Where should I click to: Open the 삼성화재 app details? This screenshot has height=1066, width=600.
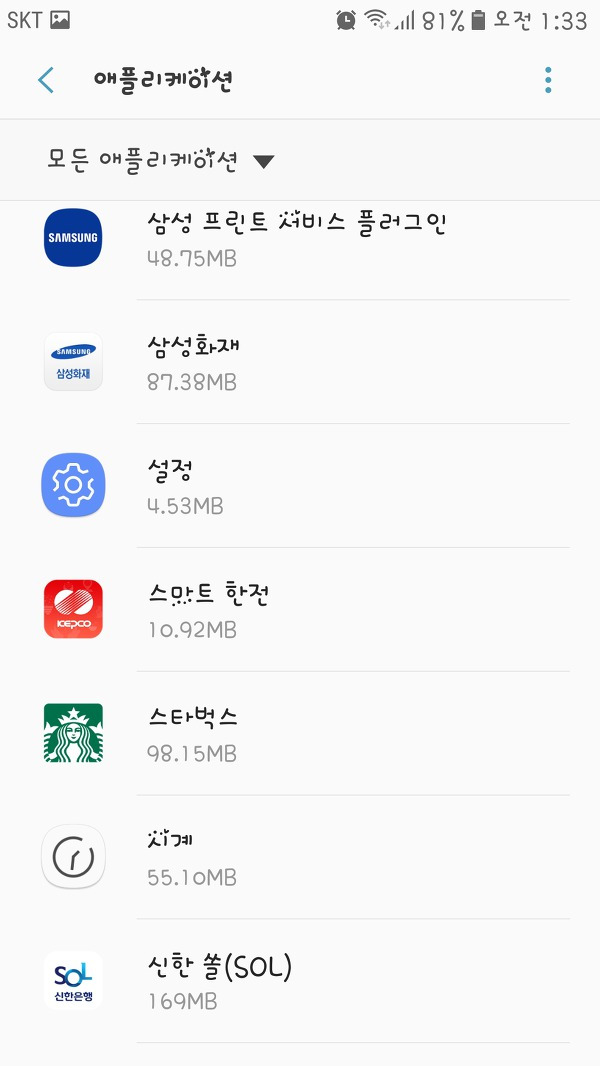coord(300,362)
